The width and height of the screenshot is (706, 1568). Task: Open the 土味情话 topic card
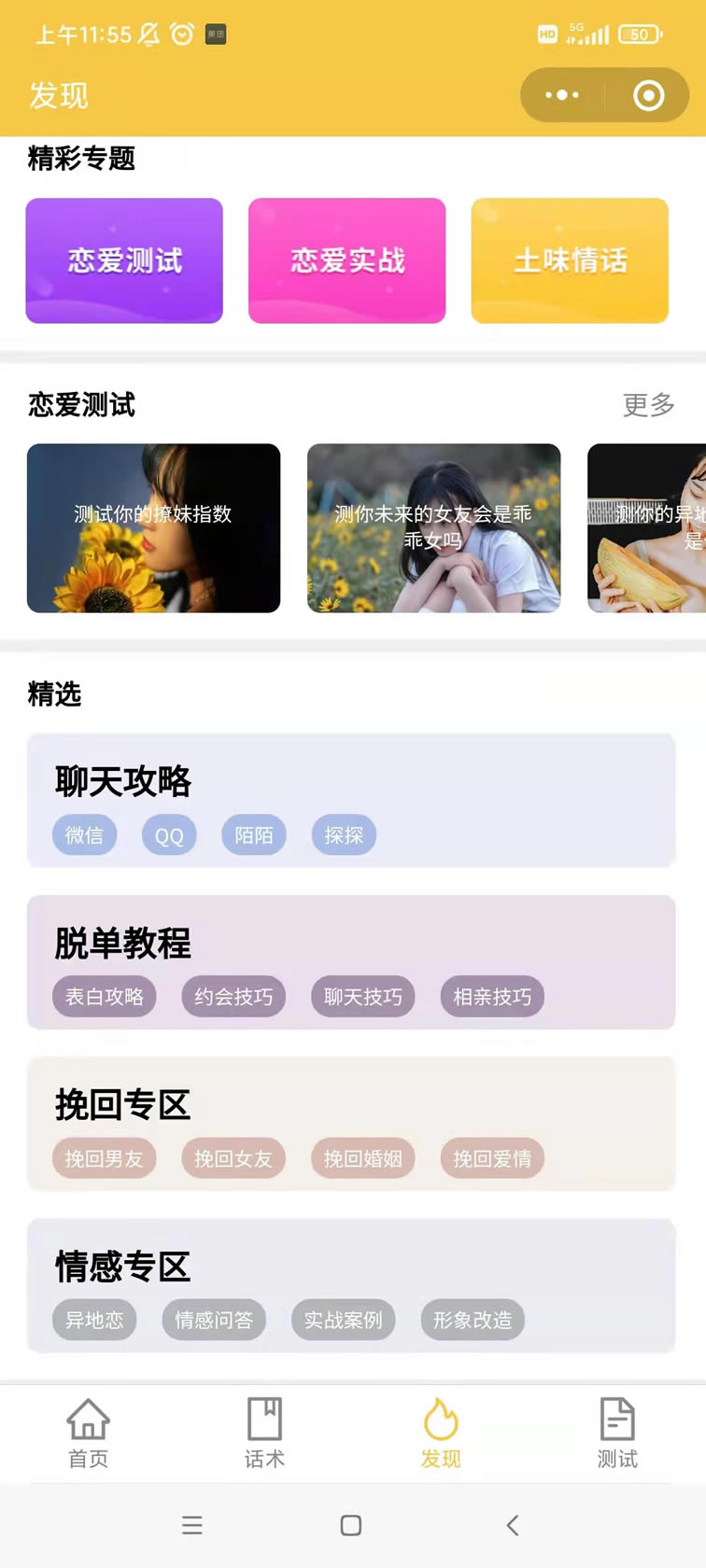(570, 260)
